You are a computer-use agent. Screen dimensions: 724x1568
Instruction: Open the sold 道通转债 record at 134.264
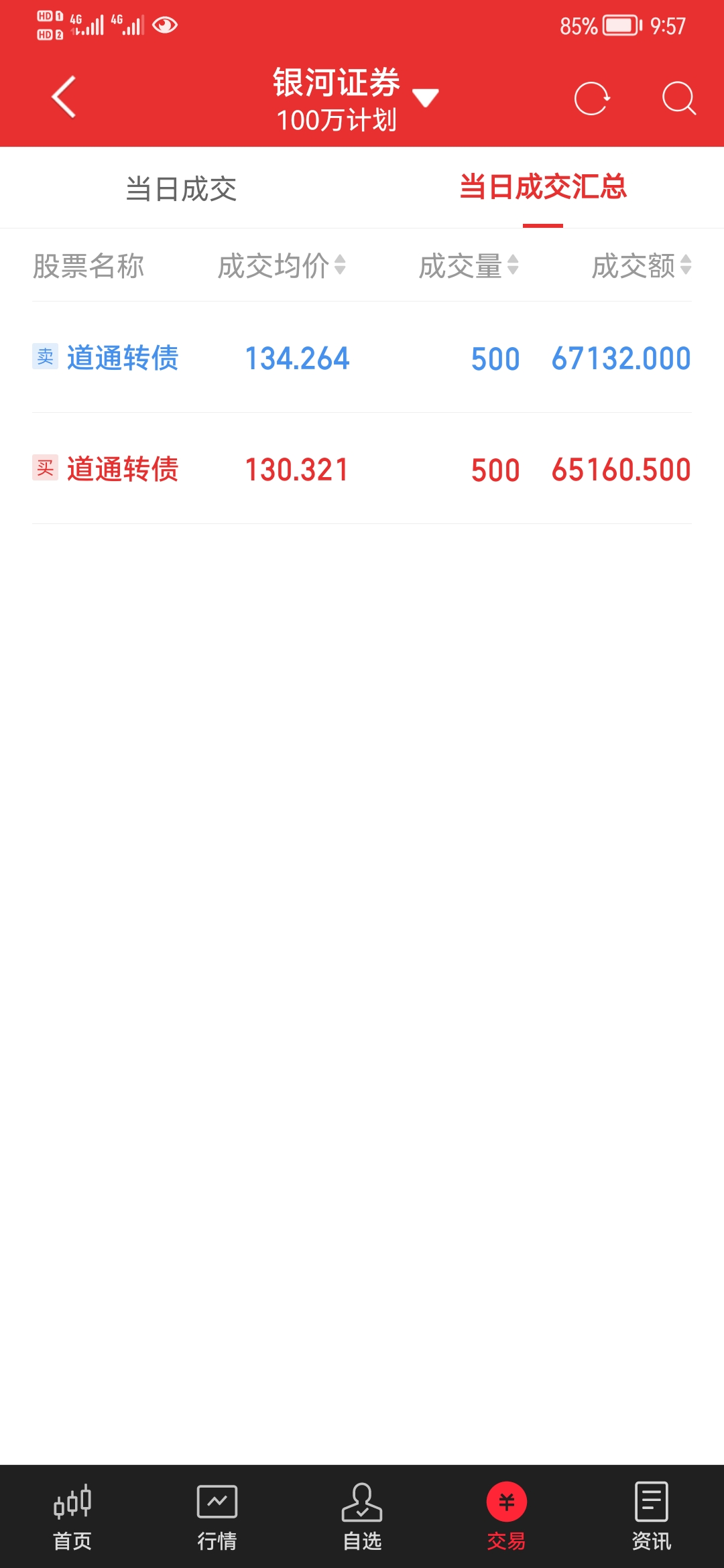click(x=362, y=358)
